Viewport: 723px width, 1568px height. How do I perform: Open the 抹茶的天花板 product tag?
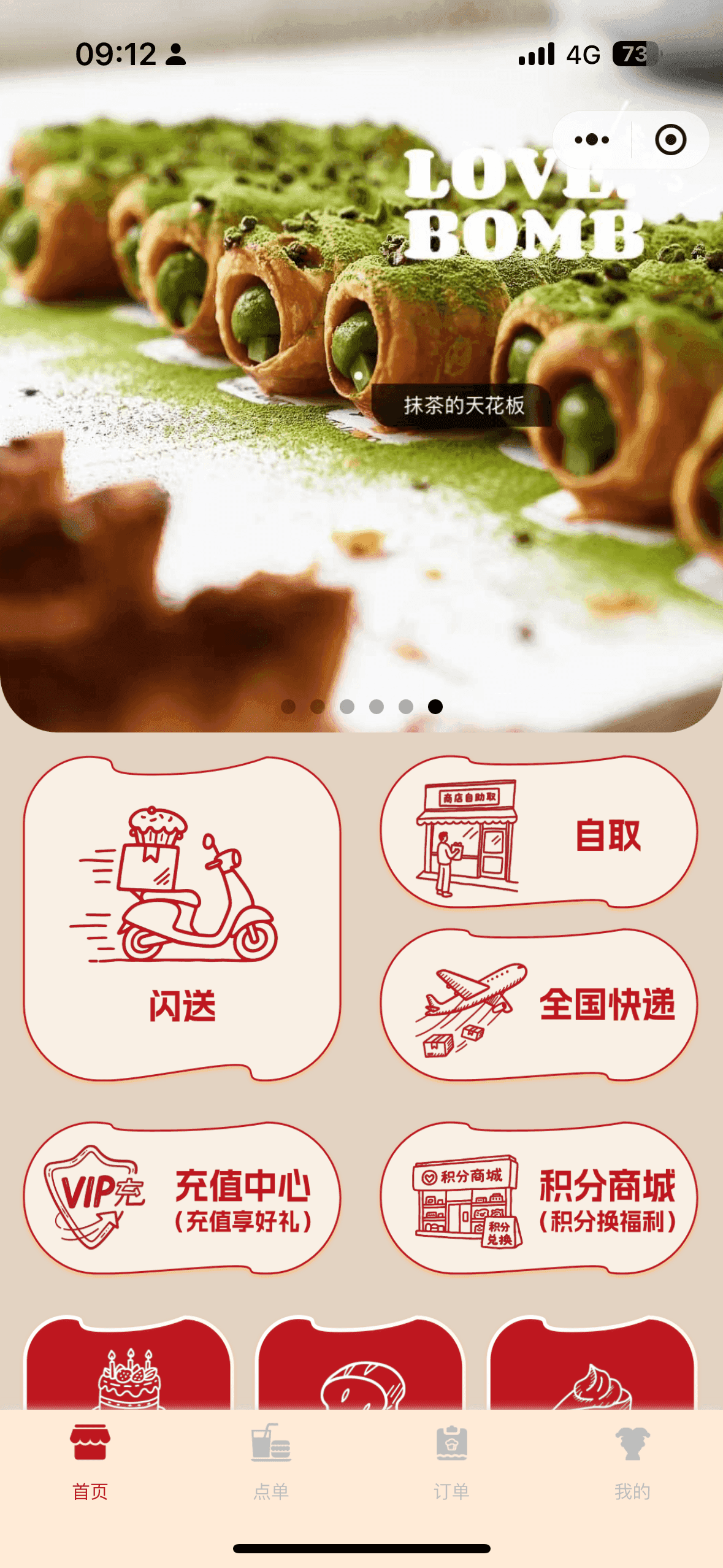(463, 405)
